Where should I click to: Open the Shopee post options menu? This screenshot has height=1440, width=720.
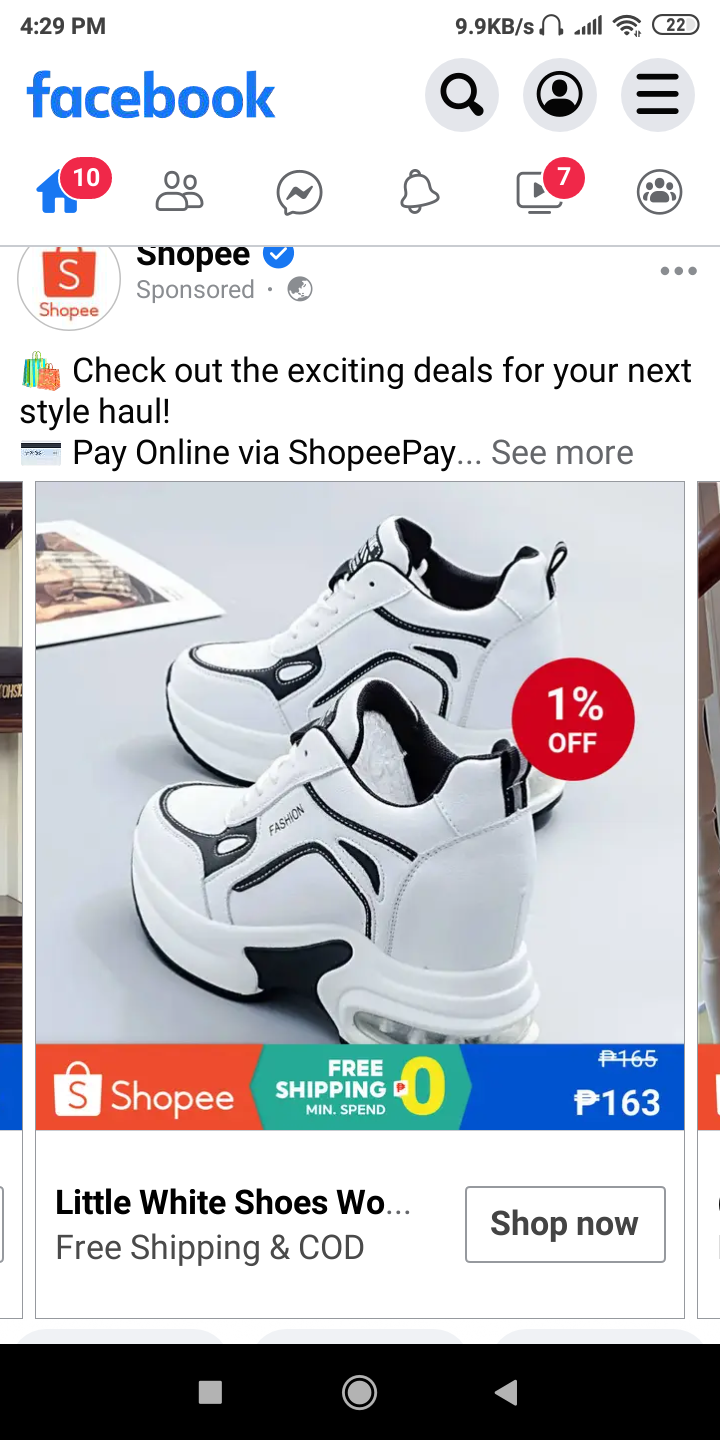click(x=678, y=271)
